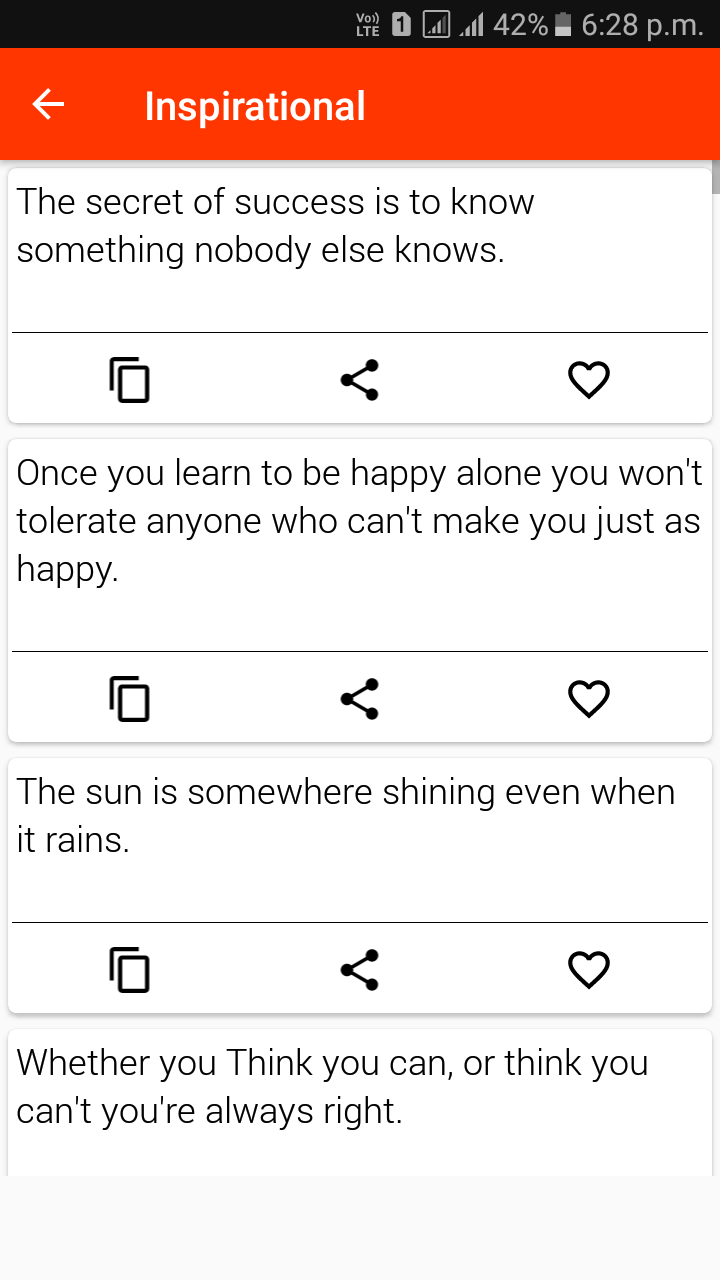Copy the quote about being happy alone
720x1280 pixels.
pyautogui.click(x=130, y=699)
